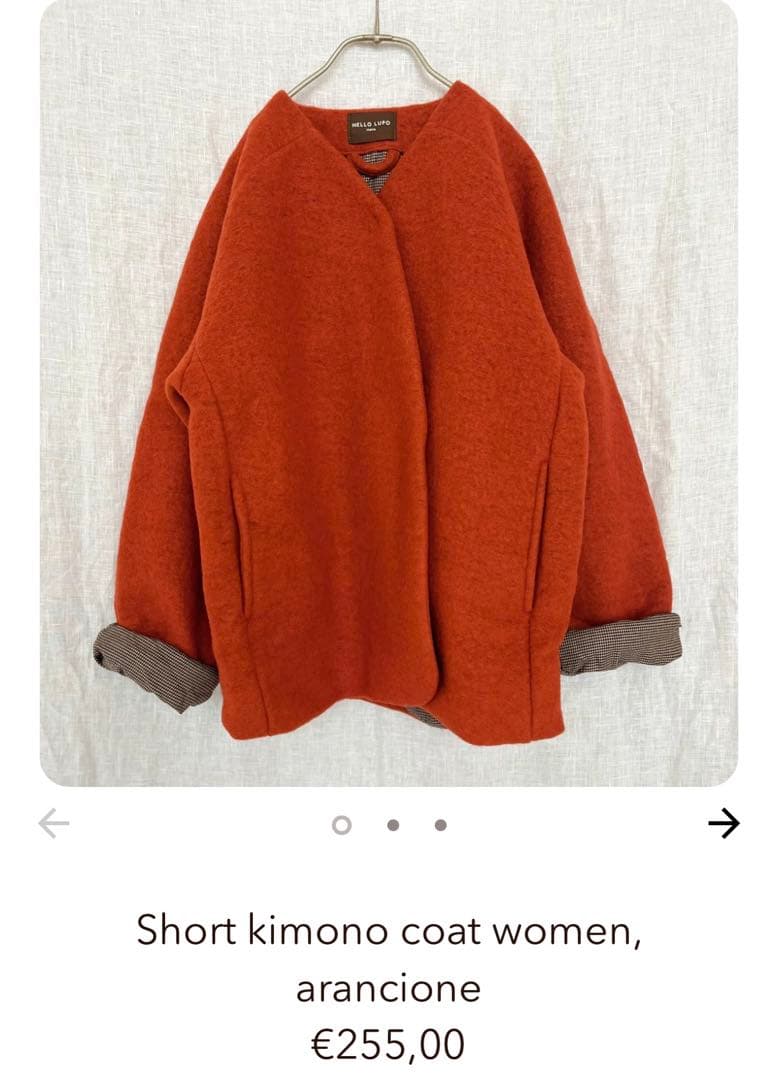Screen dimensions: 778x1080
Task: Click the rolled houndstooth cuff in the photo
Action: pos(155,660)
